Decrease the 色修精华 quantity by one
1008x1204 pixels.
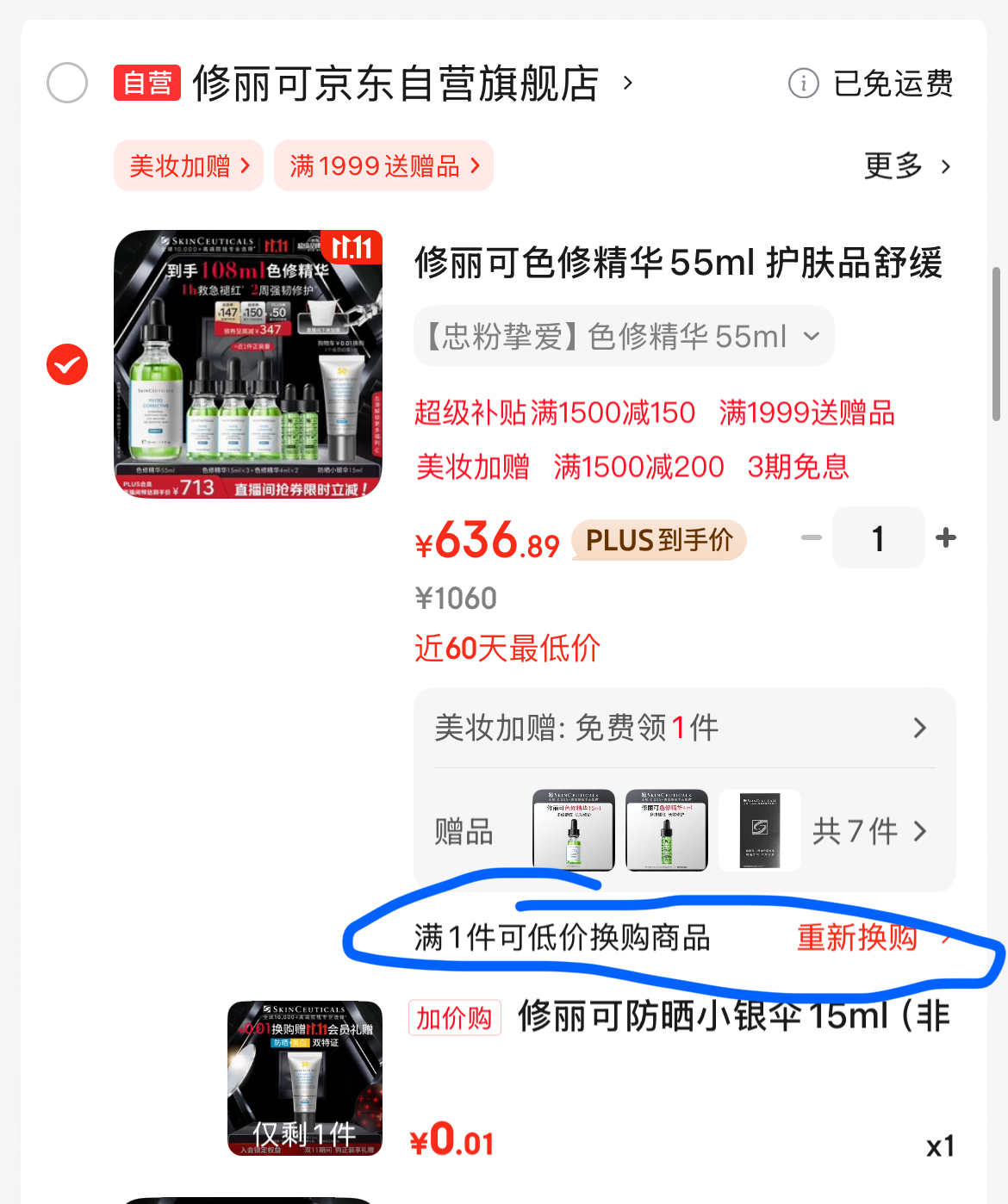coord(811,538)
